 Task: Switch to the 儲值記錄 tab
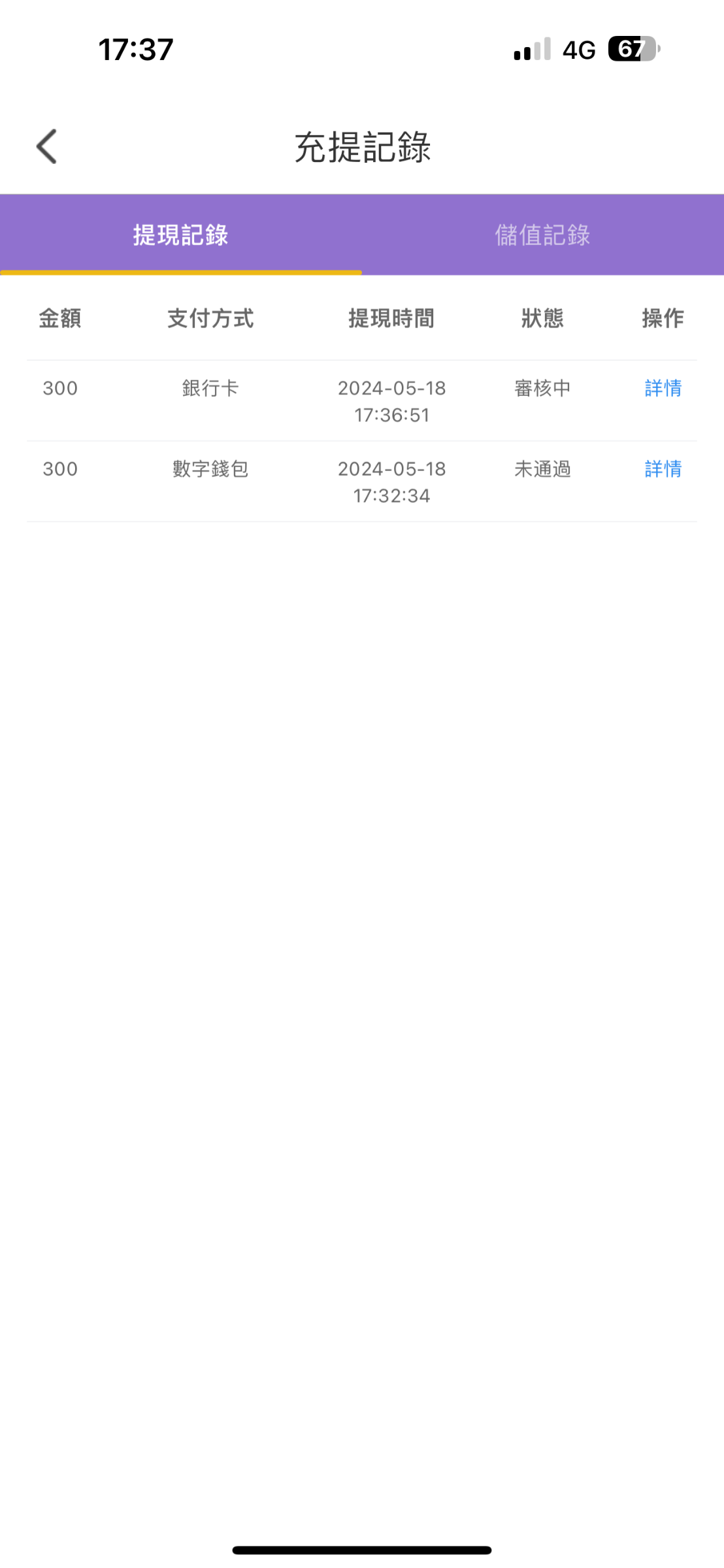(543, 236)
